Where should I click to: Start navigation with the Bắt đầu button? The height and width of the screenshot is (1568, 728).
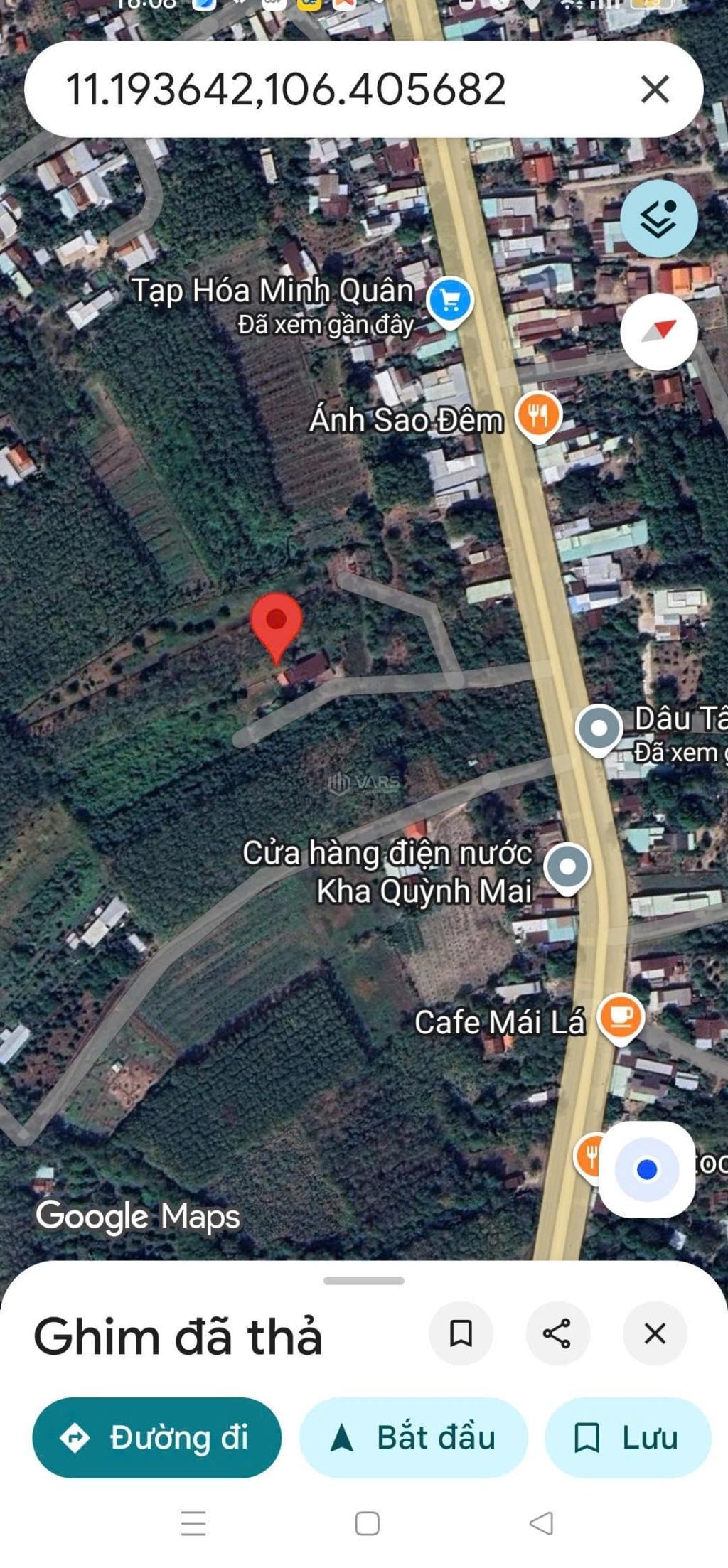click(x=414, y=1438)
